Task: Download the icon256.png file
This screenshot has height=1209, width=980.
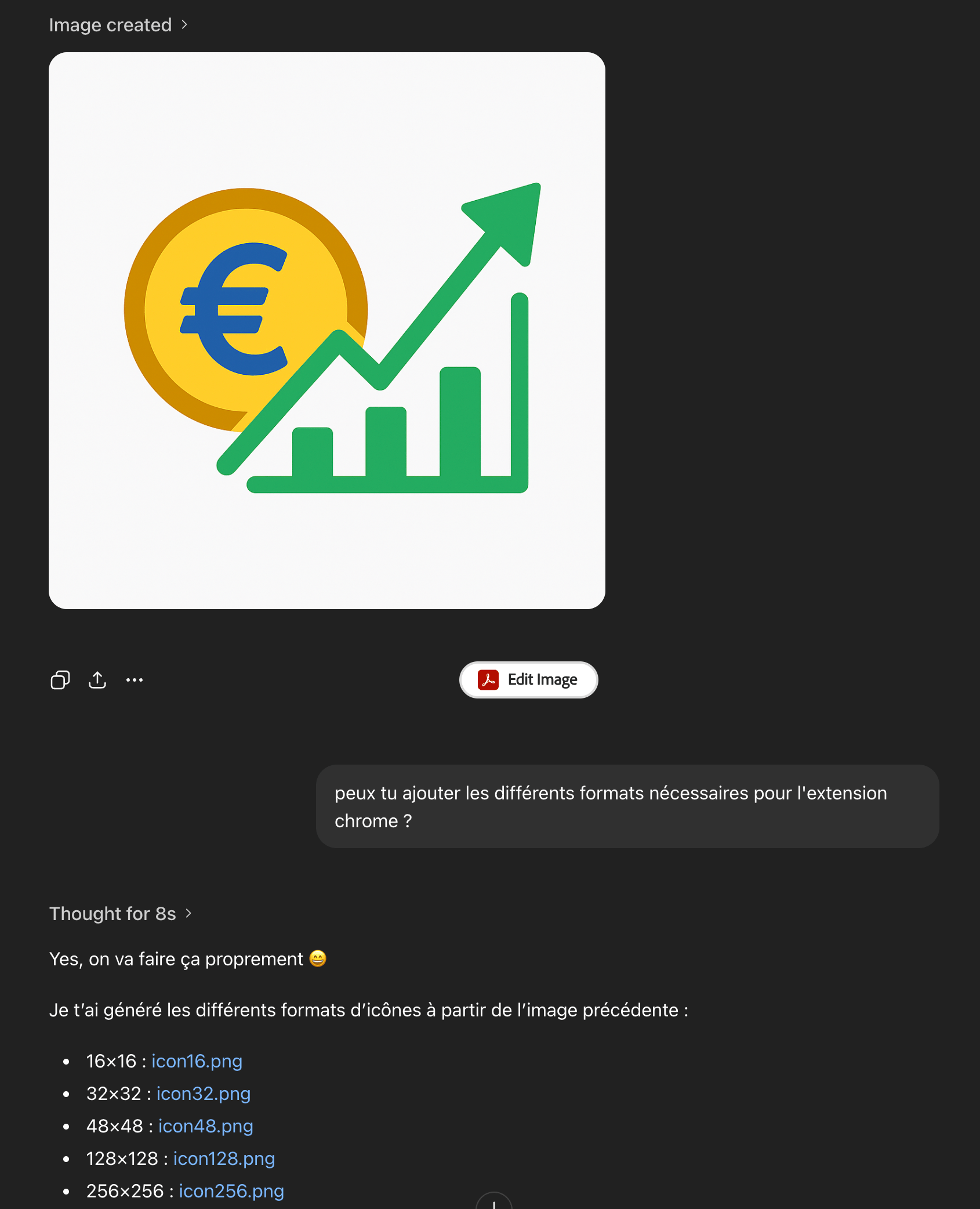Action: [x=231, y=1191]
